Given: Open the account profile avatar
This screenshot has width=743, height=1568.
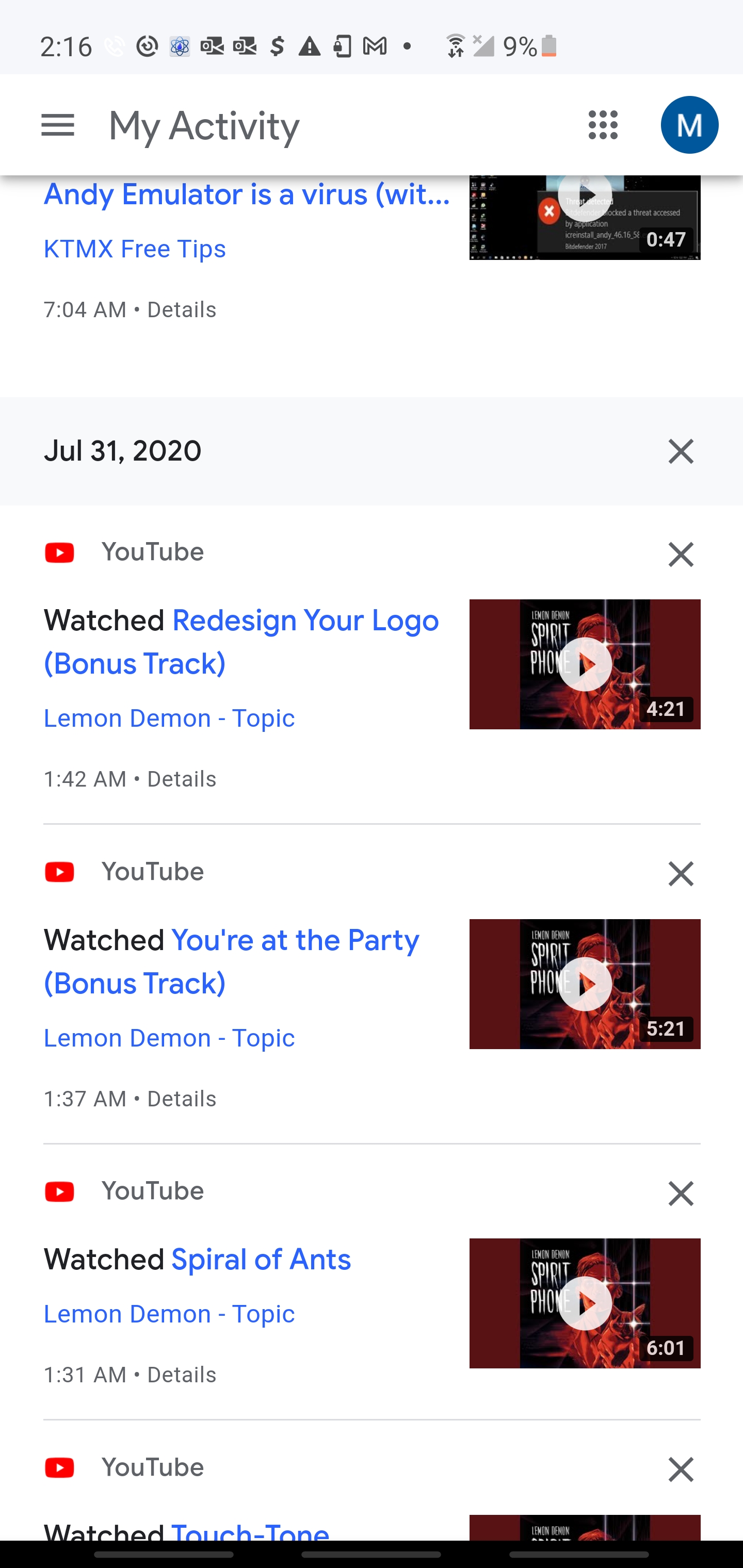Looking at the screenshot, I should tap(689, 125).
